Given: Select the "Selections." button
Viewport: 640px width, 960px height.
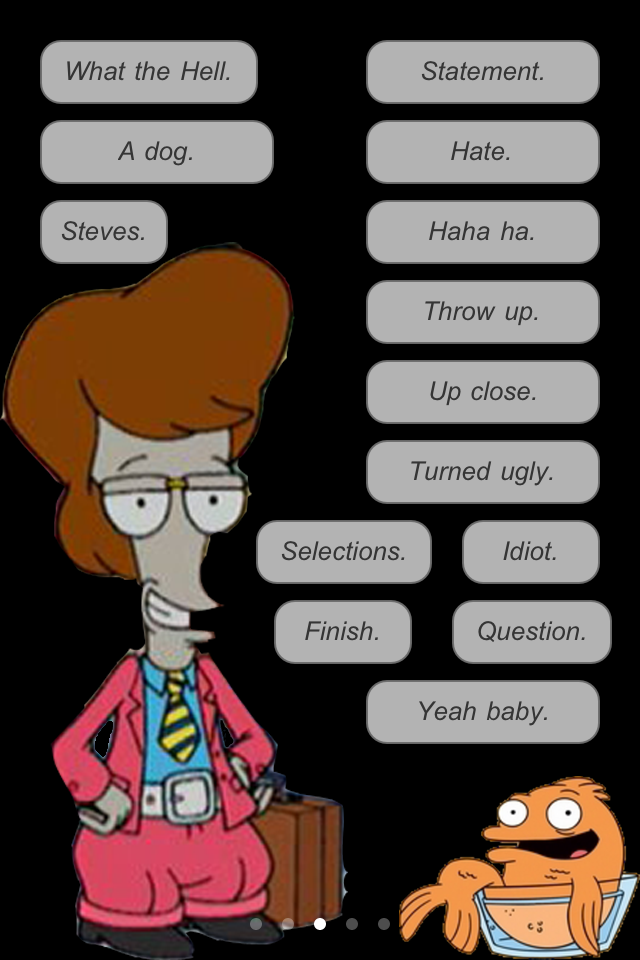Looking at the screenshot, I should click(344, 552).
